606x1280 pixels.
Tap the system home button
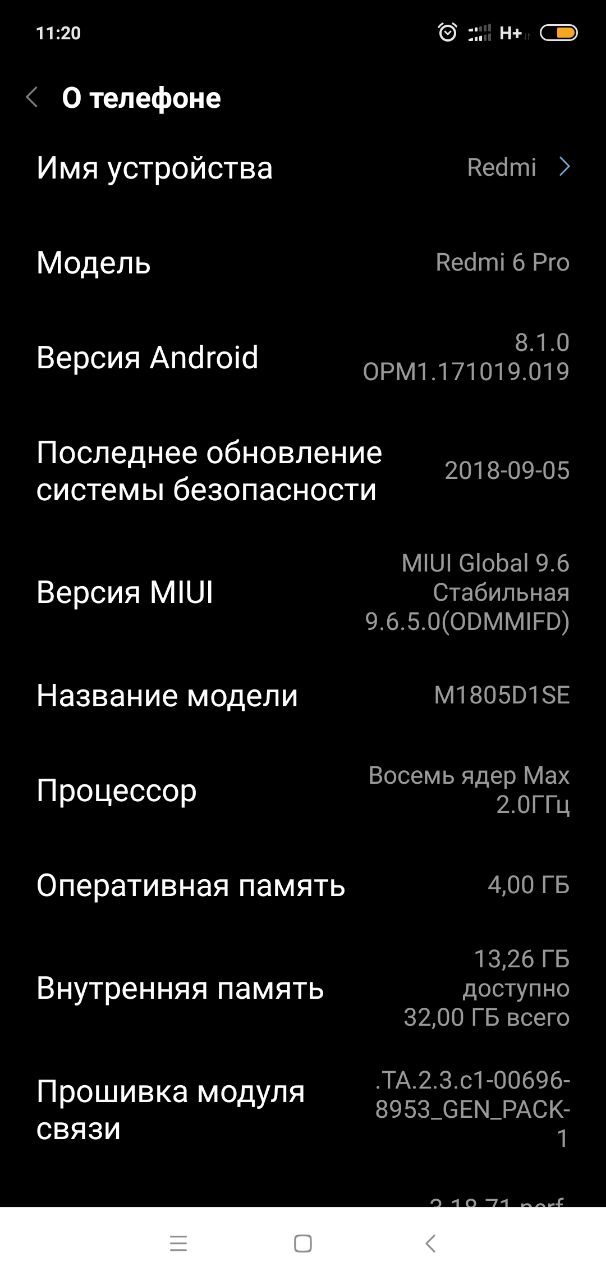(x=303, y=1244)
